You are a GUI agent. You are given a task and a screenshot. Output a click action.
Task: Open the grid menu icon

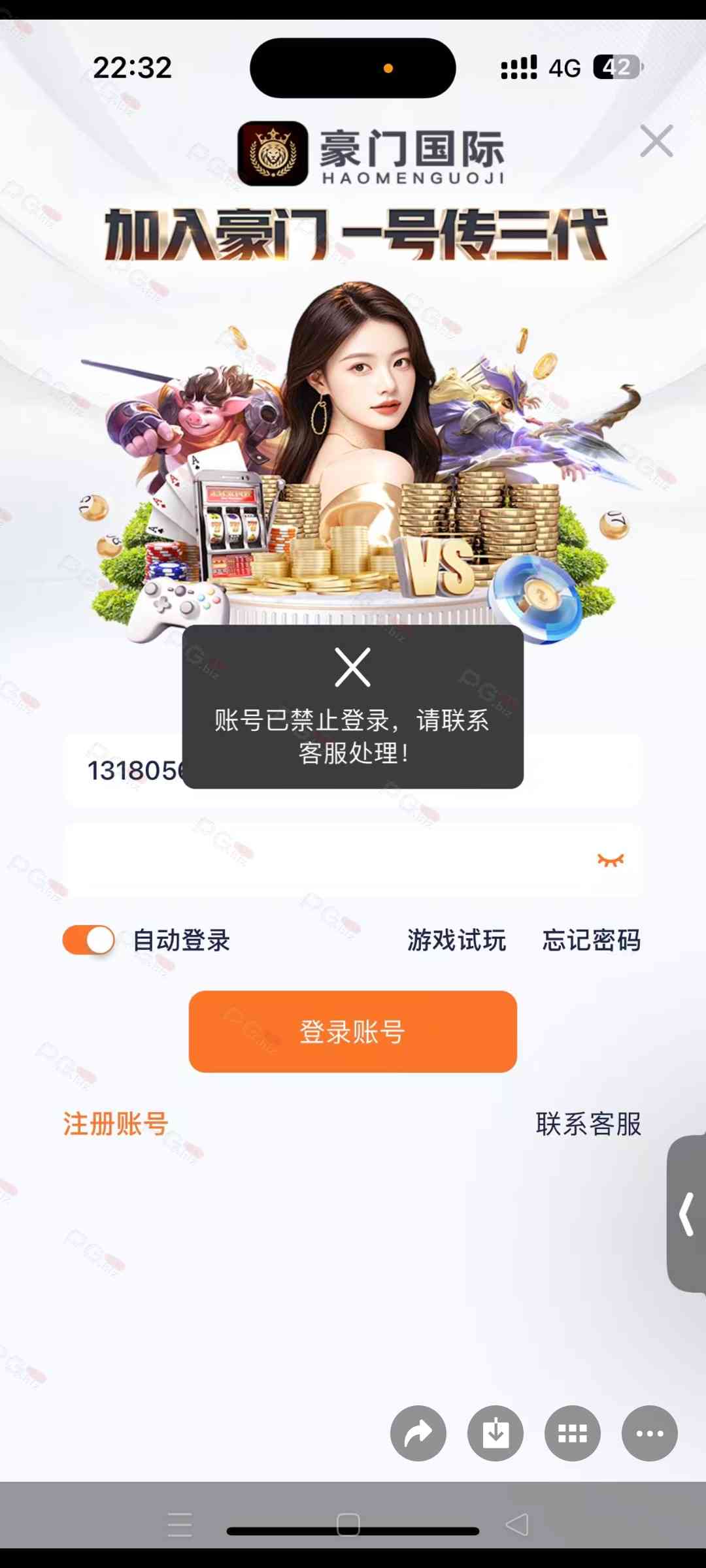coord(573,1433)
